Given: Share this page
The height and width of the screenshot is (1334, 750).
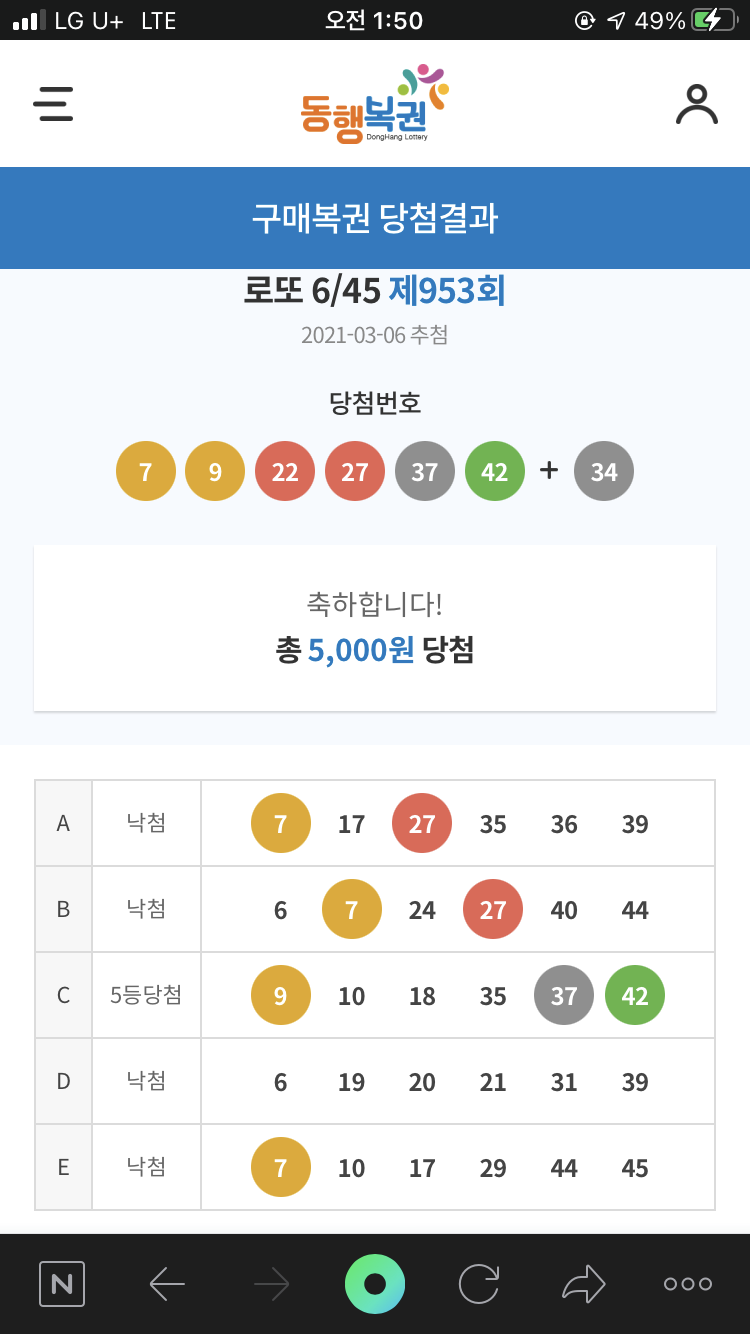Looking at the screenshot, I should [x=584, y=1284].
